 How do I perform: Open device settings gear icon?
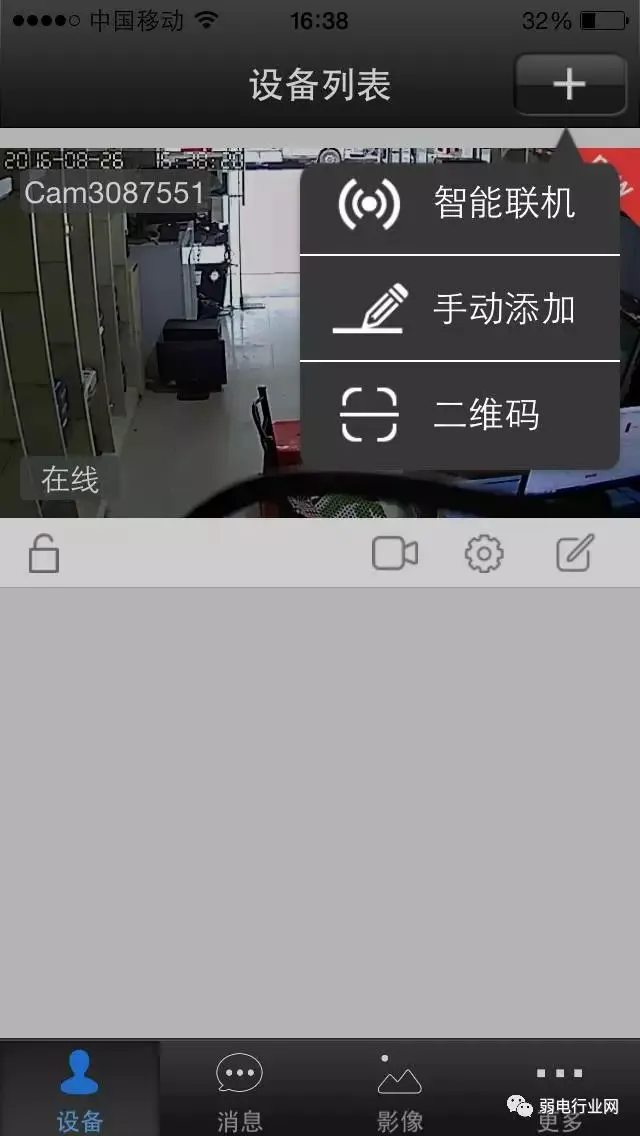[x=484, y=553]
